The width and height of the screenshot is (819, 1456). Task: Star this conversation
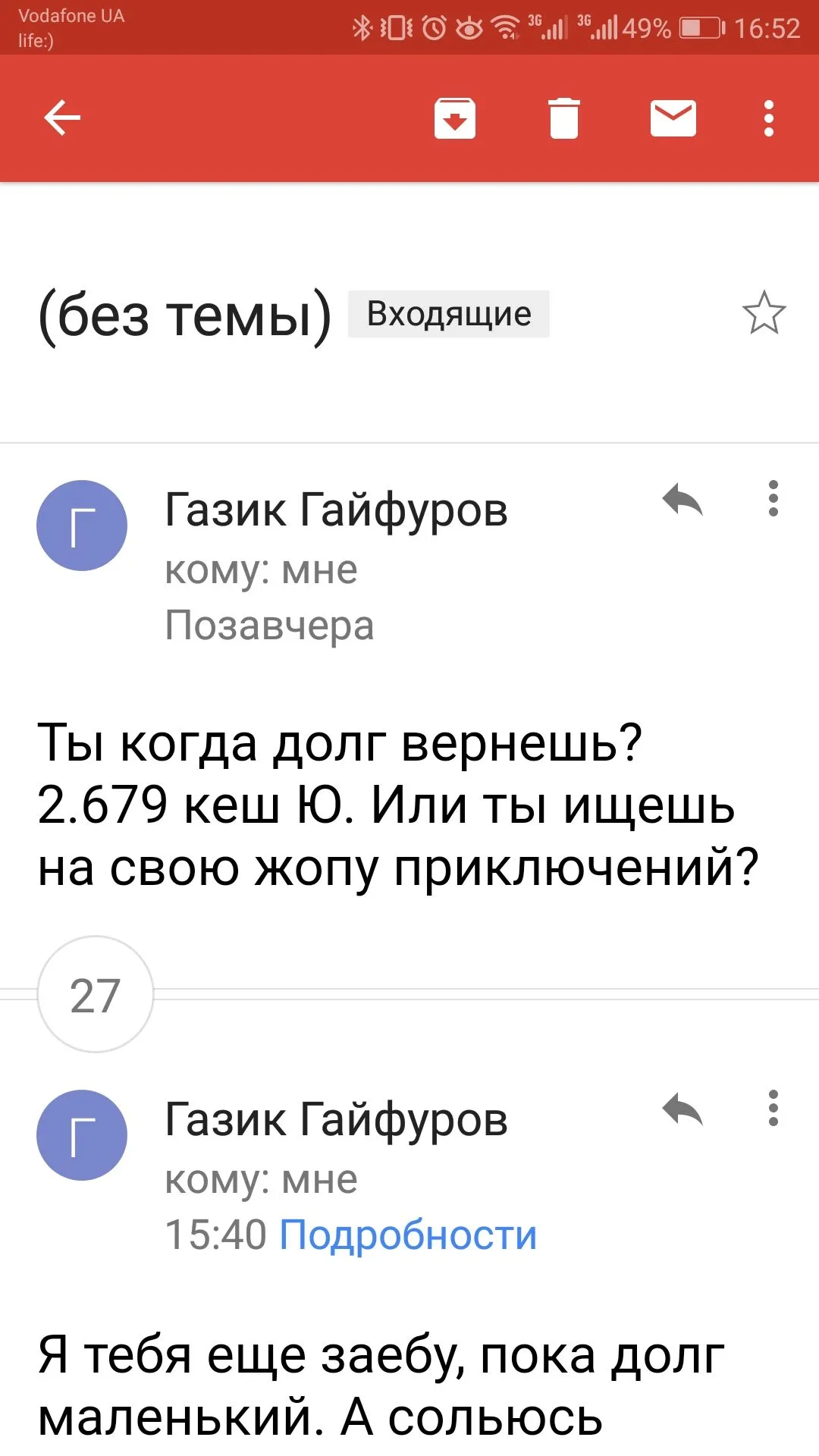coord(763,313)
